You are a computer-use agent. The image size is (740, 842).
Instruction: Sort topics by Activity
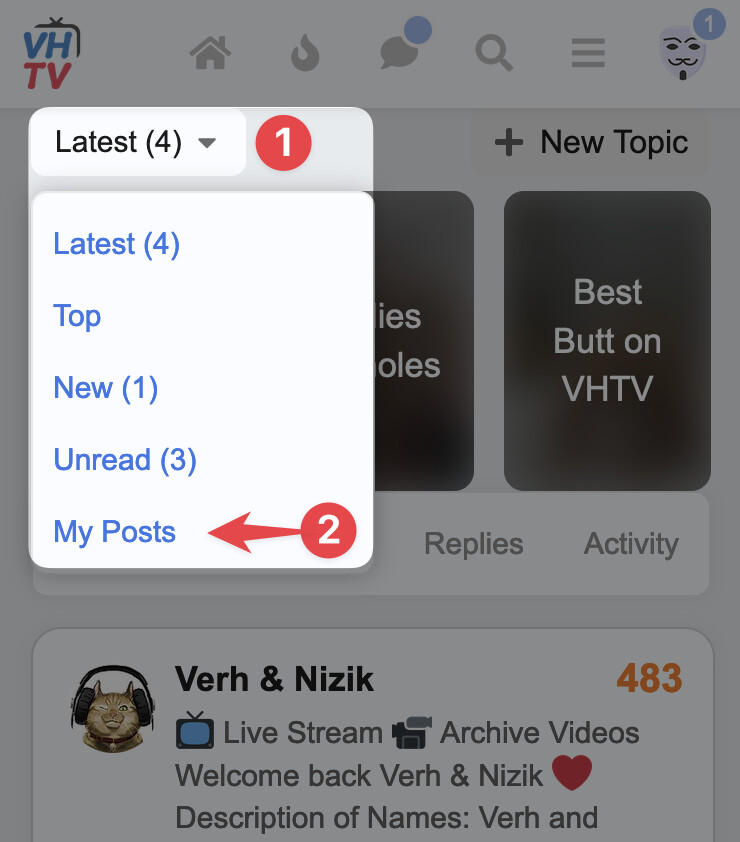631,544
